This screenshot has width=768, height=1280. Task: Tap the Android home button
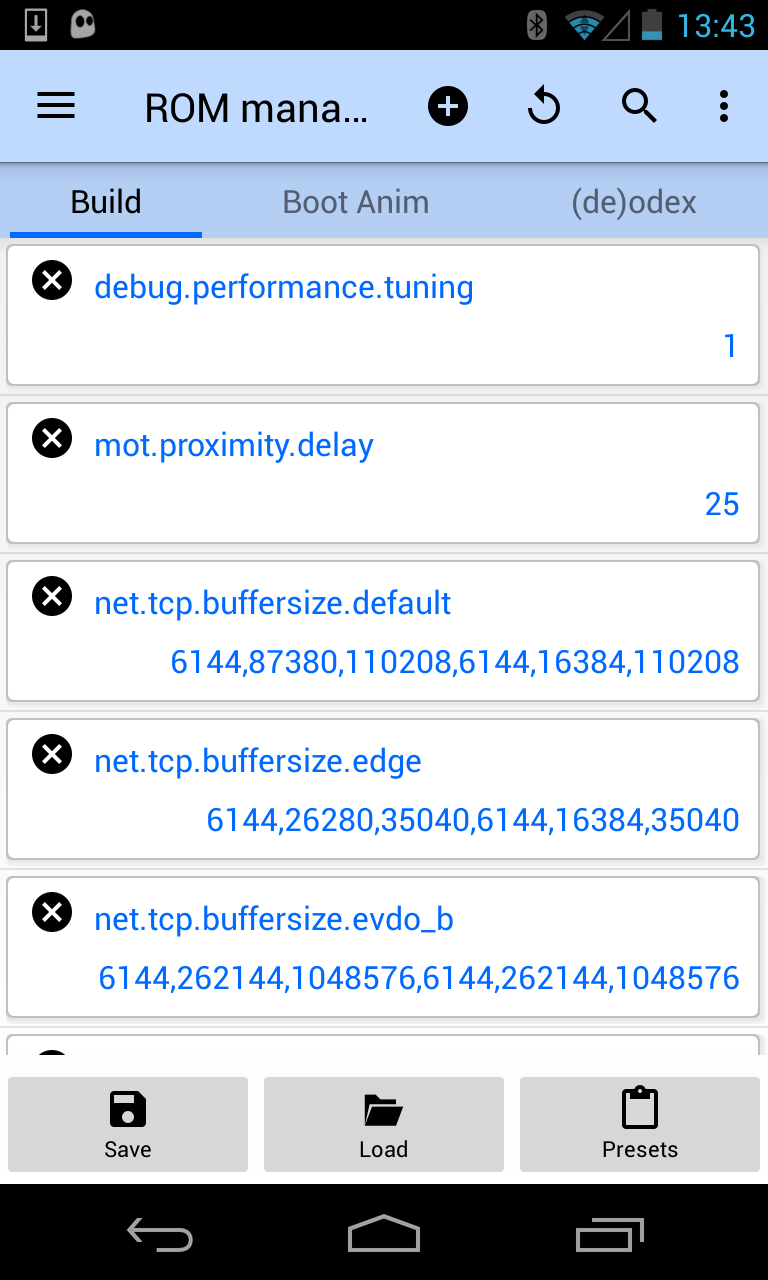pos(383,1235)
